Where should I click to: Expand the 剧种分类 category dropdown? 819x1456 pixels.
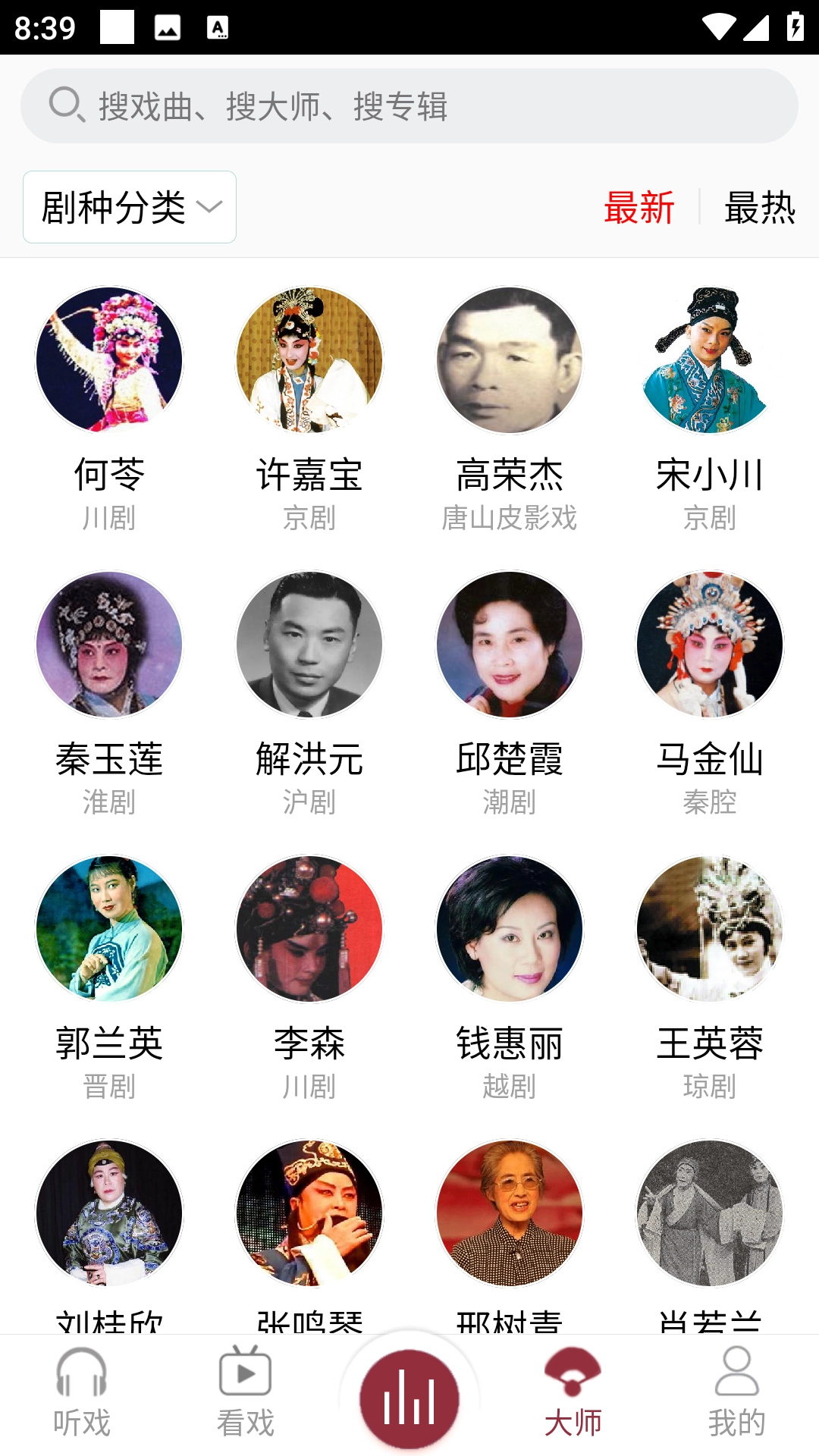point(129,207)
